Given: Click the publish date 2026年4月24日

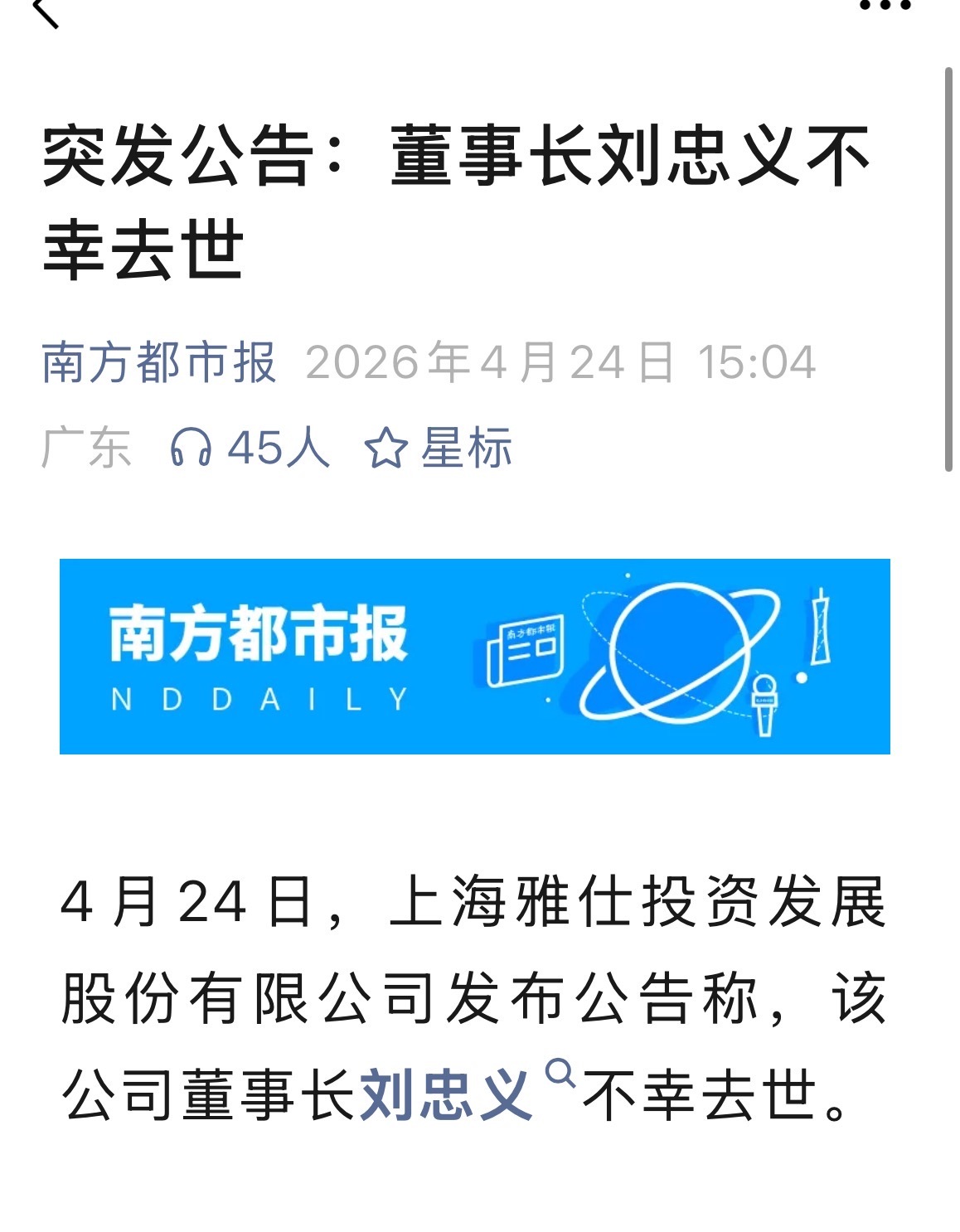Looking at the screenshot, I should (489, 362).
